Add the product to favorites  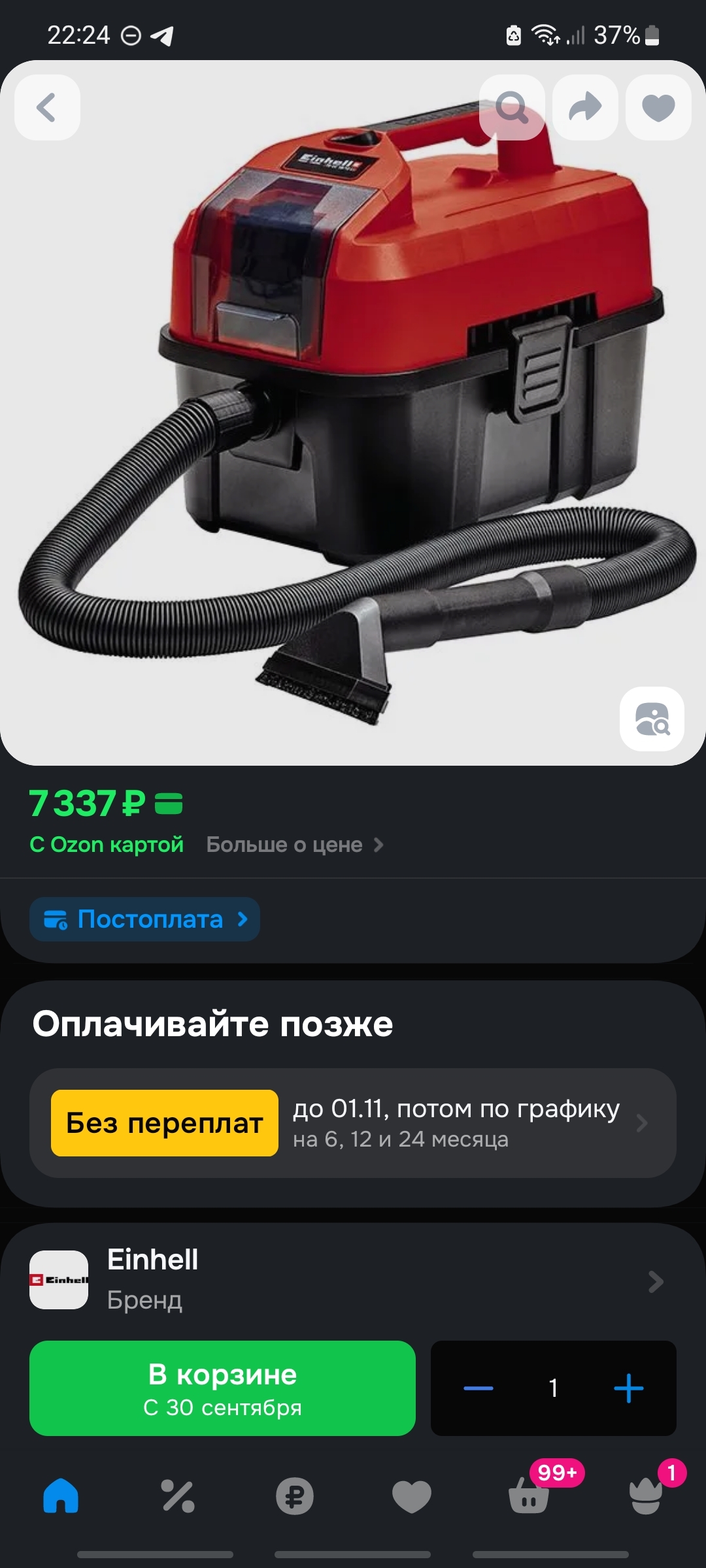[x=658, y=108]
